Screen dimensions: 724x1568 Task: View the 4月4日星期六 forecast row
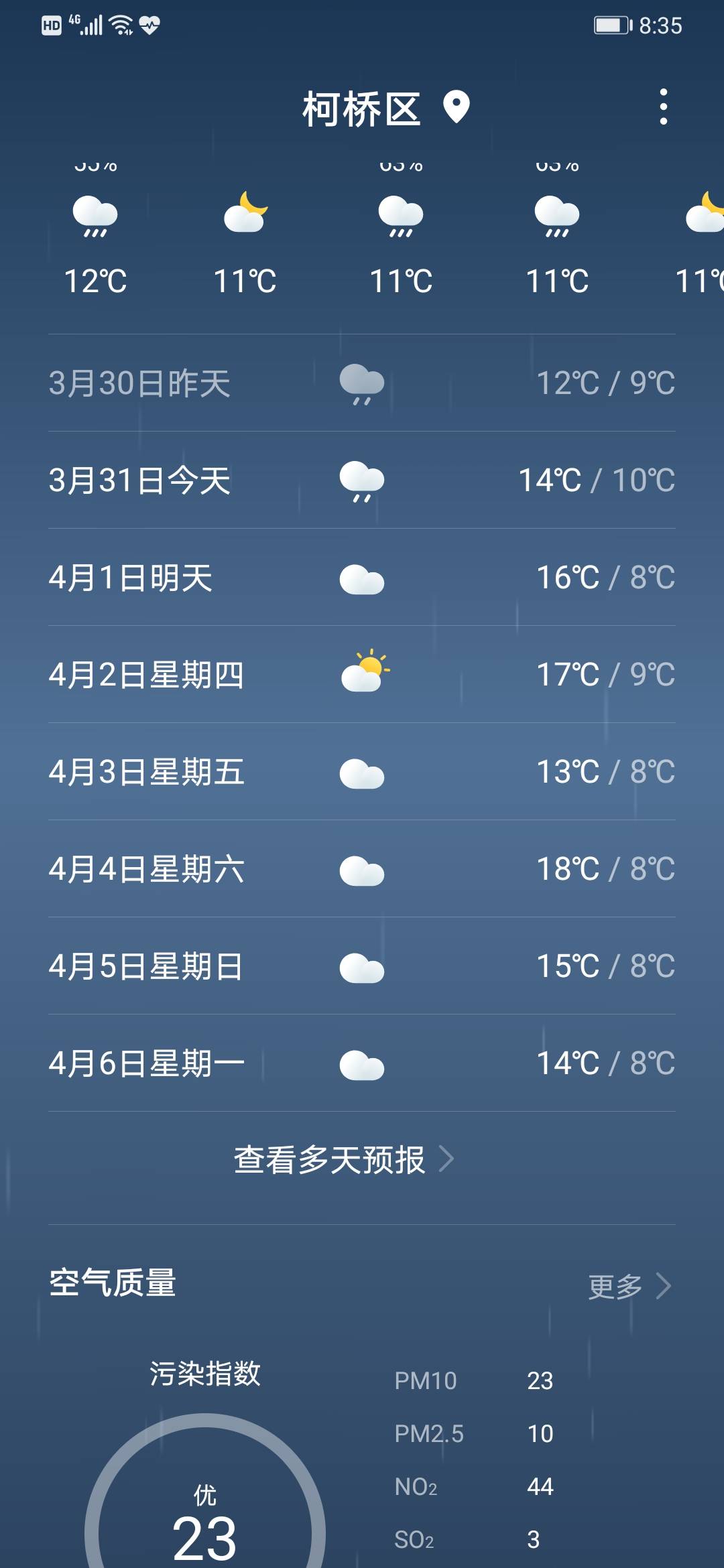click(362, 869)
